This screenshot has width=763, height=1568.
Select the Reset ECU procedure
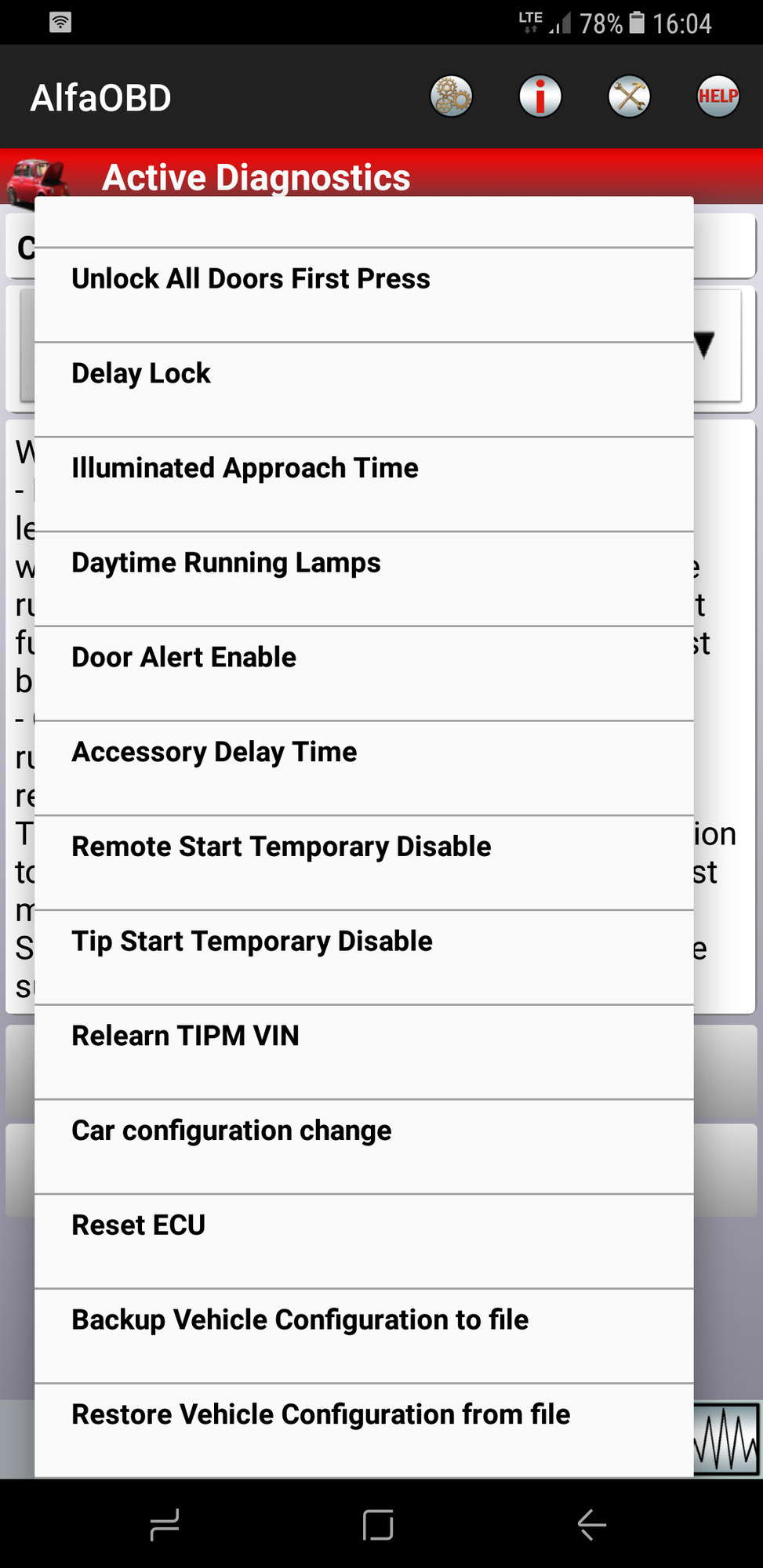point(364,1240)
